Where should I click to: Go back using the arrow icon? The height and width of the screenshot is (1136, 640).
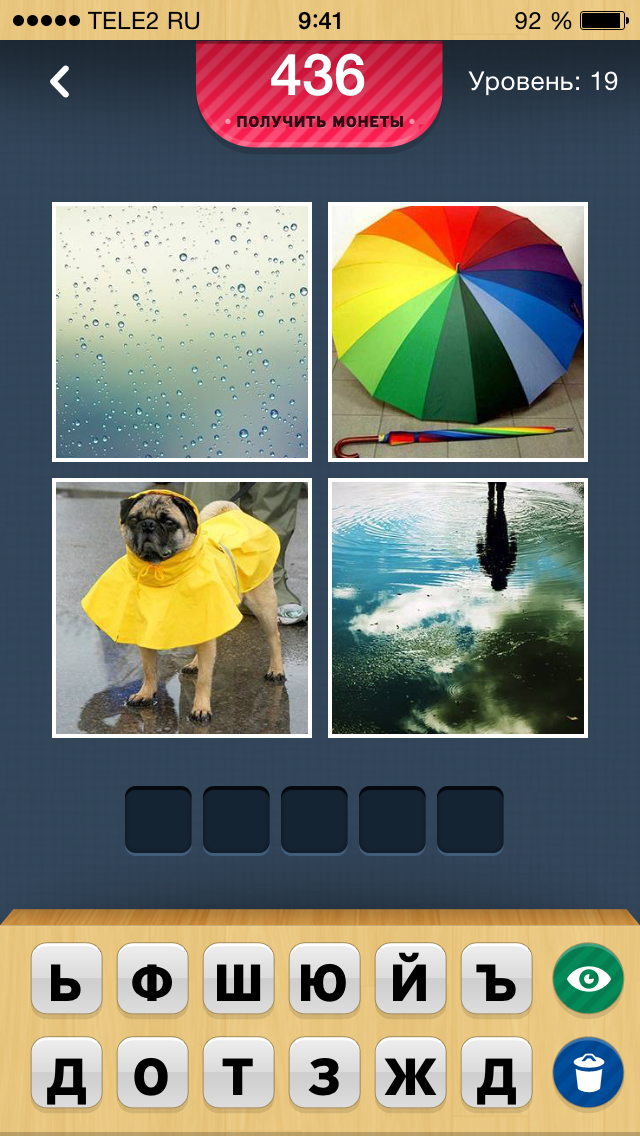pos(60,81)
